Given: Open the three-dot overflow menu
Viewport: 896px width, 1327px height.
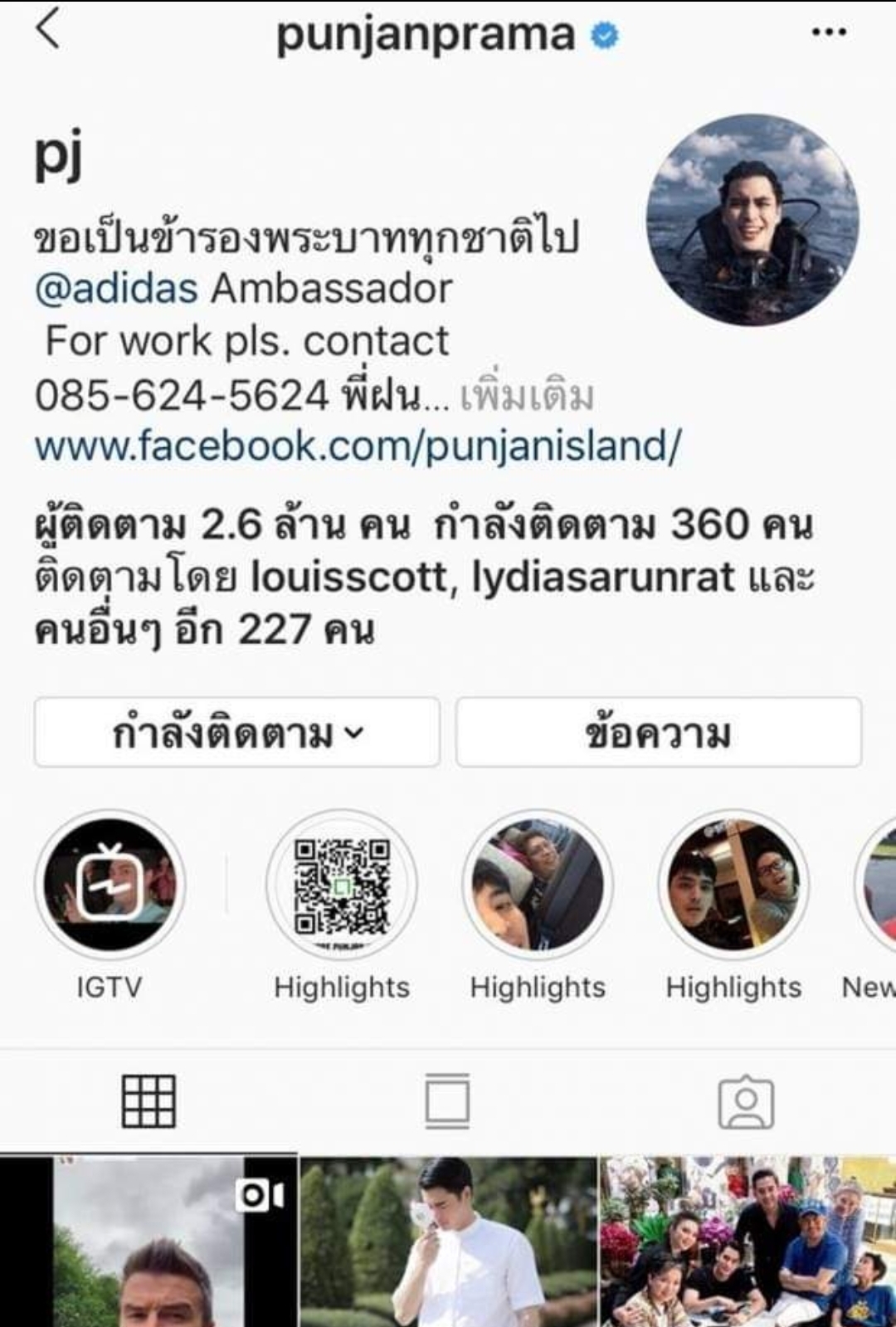Looking at the screenshot, I should coord(829,33).
